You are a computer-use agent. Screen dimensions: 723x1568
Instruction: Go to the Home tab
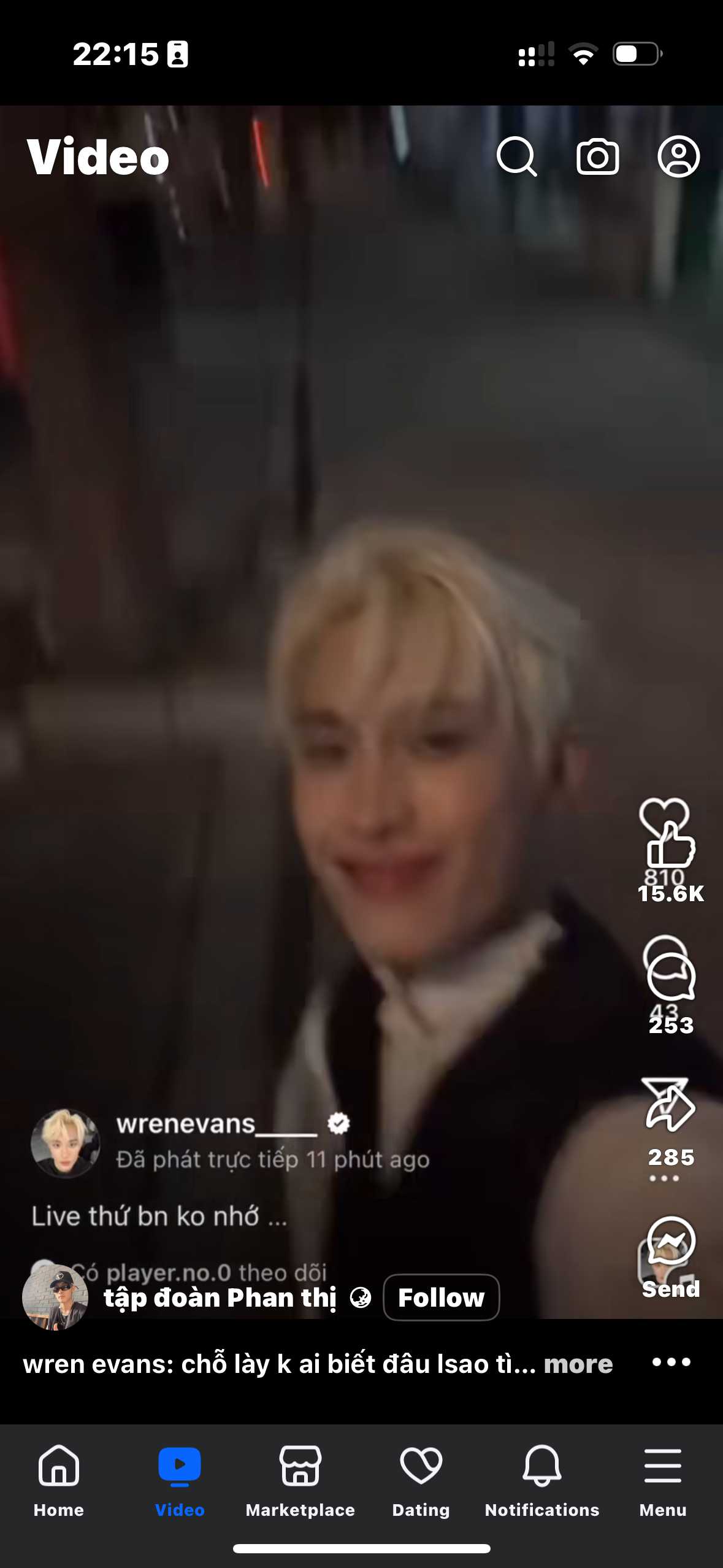59,1478
